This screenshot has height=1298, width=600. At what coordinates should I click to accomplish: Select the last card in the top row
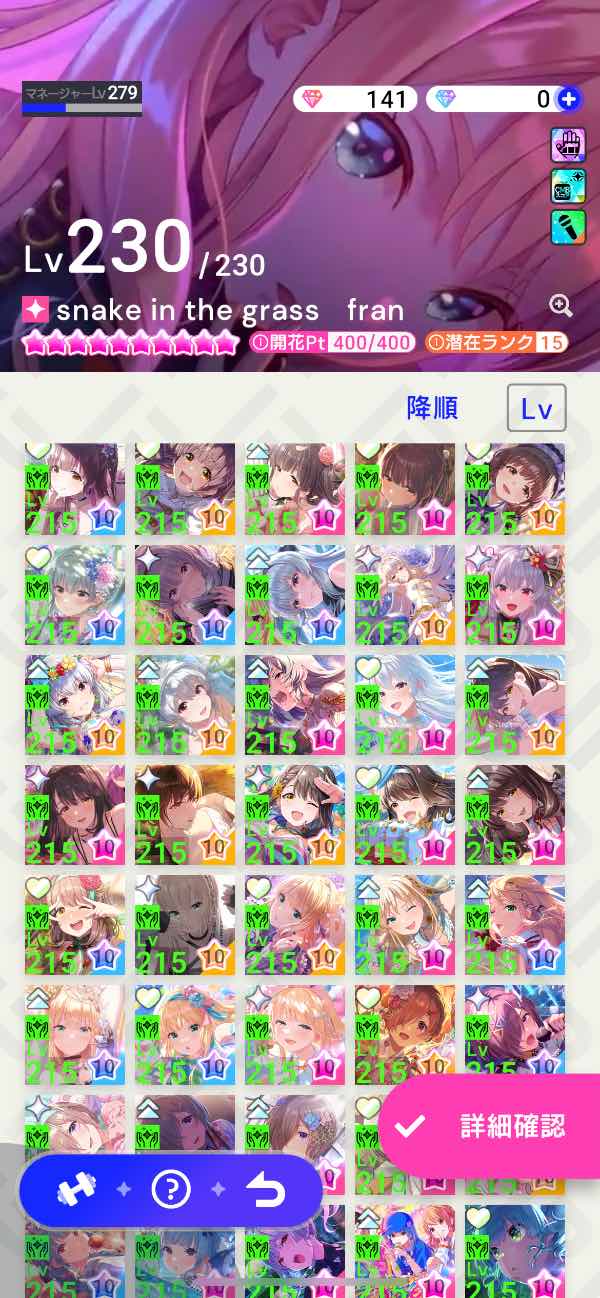[514, 490]
